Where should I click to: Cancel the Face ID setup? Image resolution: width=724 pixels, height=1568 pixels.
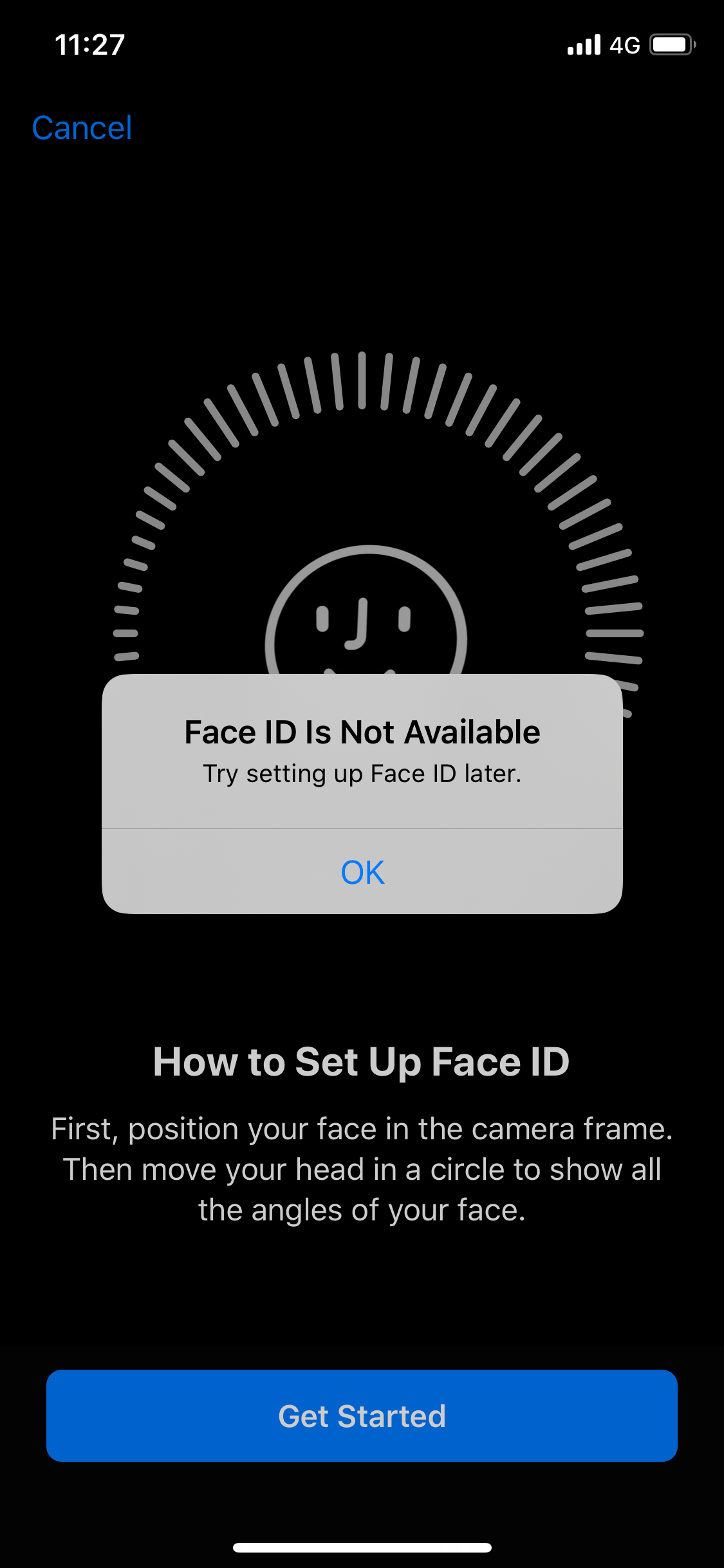point(82,127)
